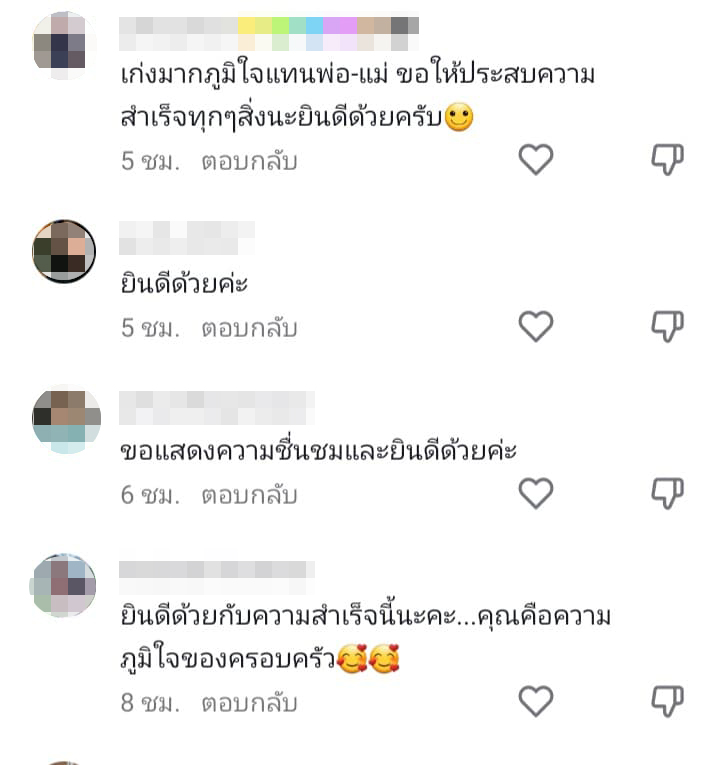The image size is (720, 765).
Task: Reply to the comment starting with เก่งมากภูมิใจแทนพ่อ-แม่
Action: 249,161
